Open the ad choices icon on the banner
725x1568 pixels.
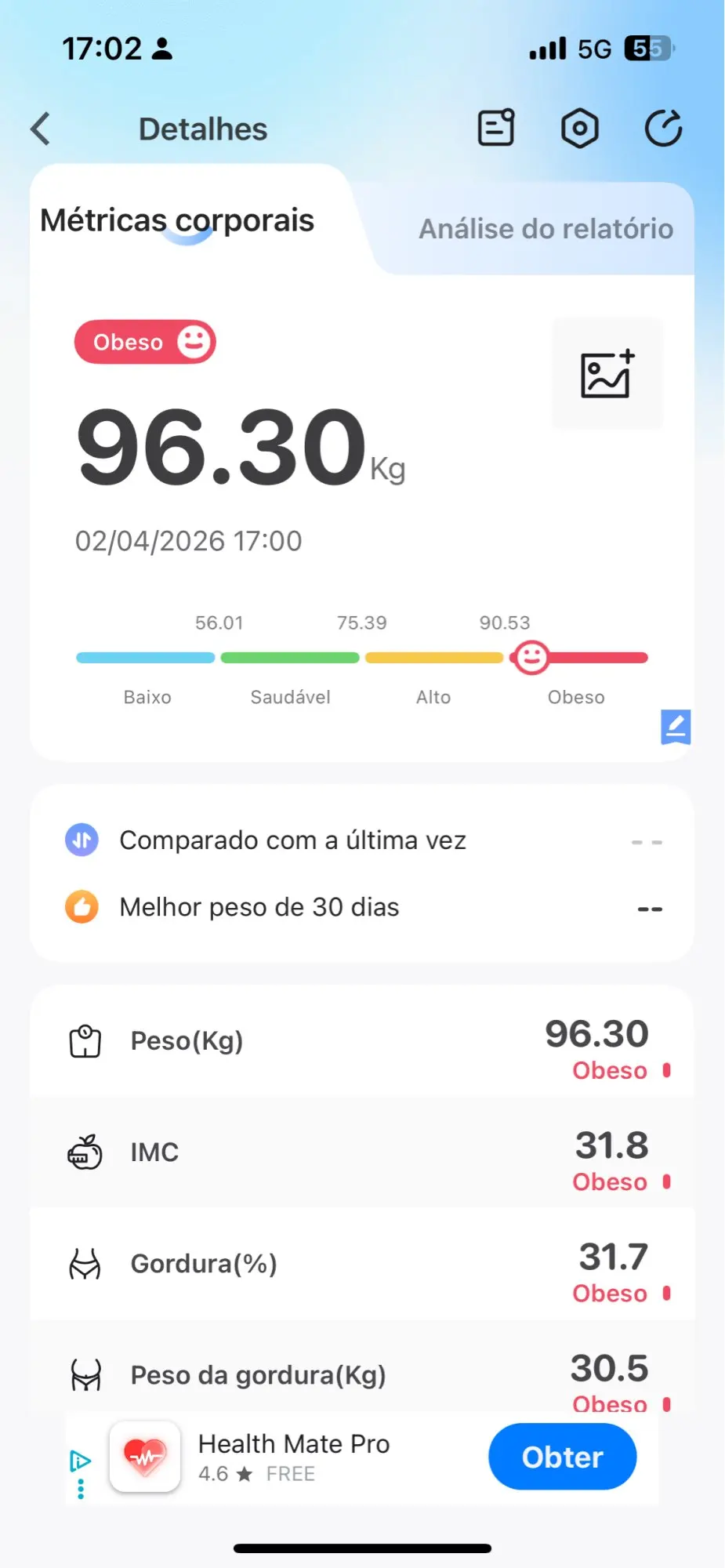point(81,1461)
